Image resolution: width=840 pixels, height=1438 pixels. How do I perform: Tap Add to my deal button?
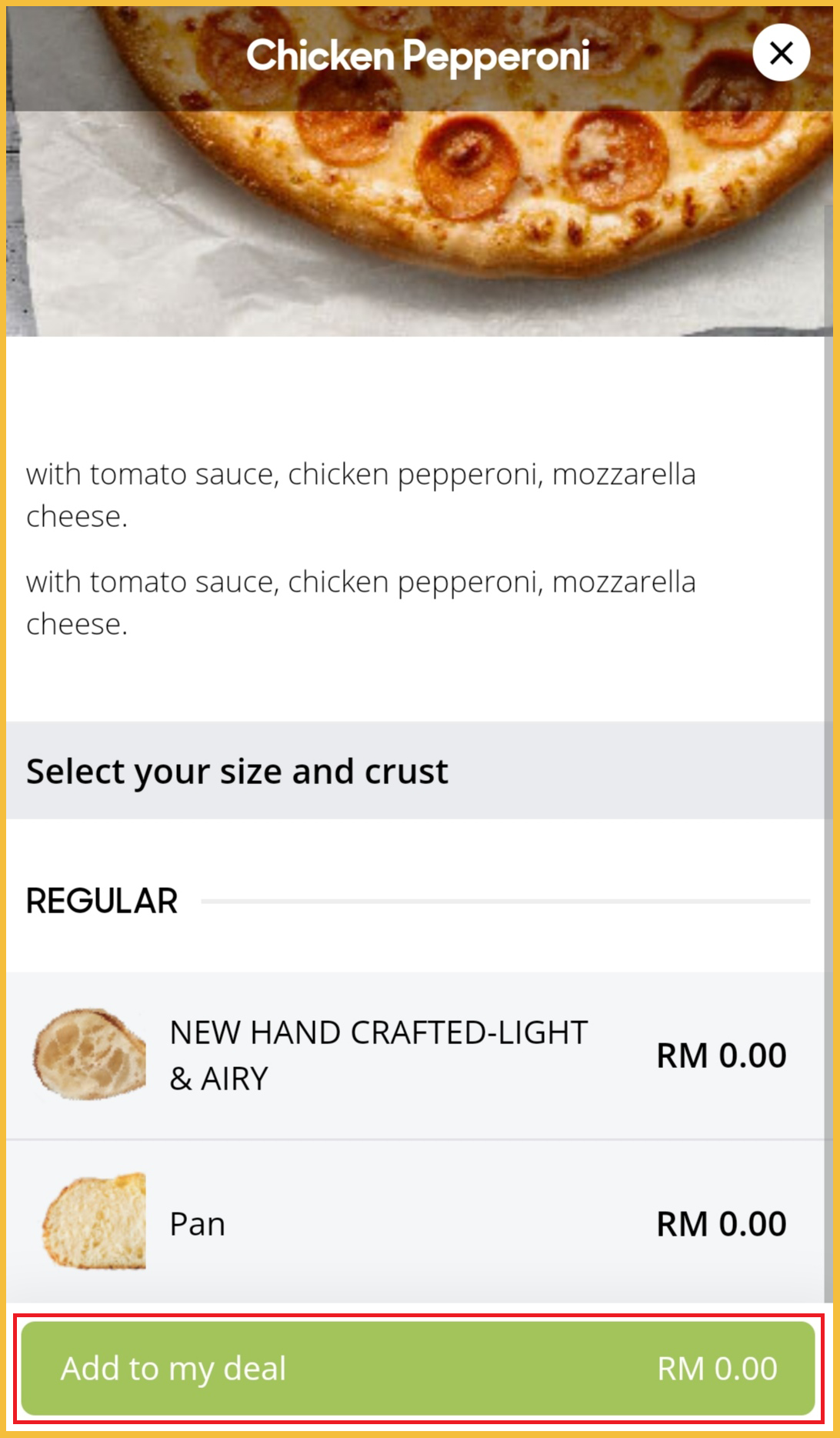tap(418, 1369)
